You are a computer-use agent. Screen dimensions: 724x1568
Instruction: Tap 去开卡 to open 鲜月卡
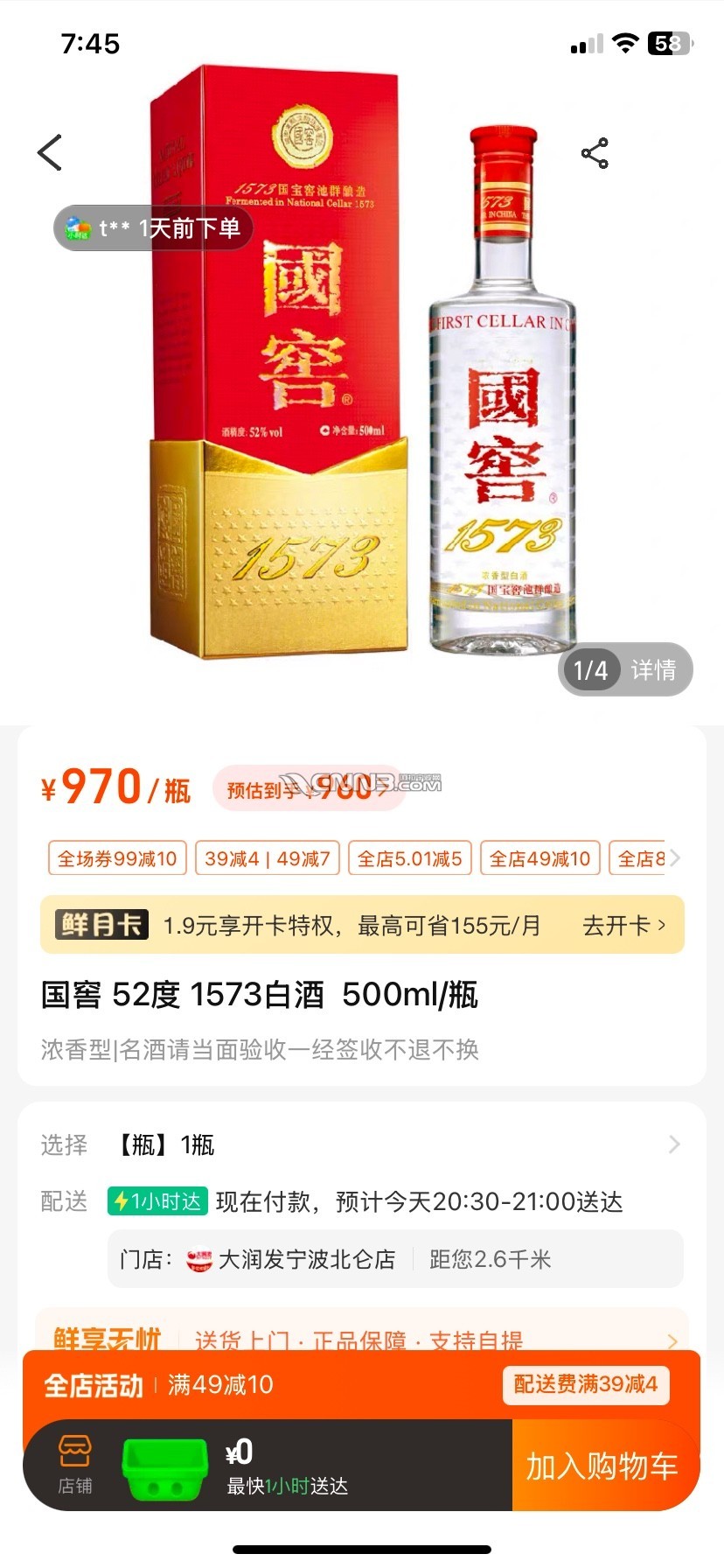coord(623,925)
